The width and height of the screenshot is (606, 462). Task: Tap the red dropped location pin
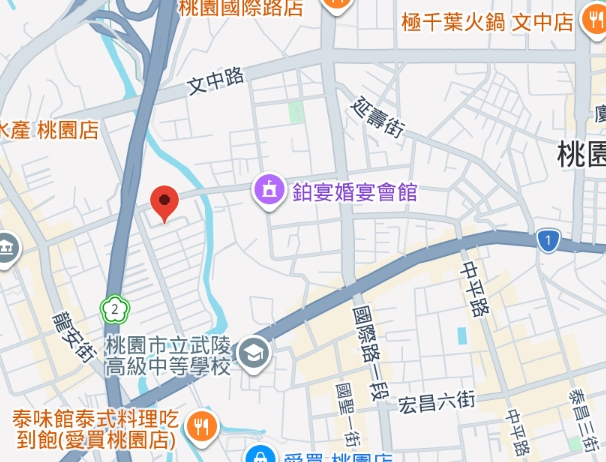pos(165,202)
